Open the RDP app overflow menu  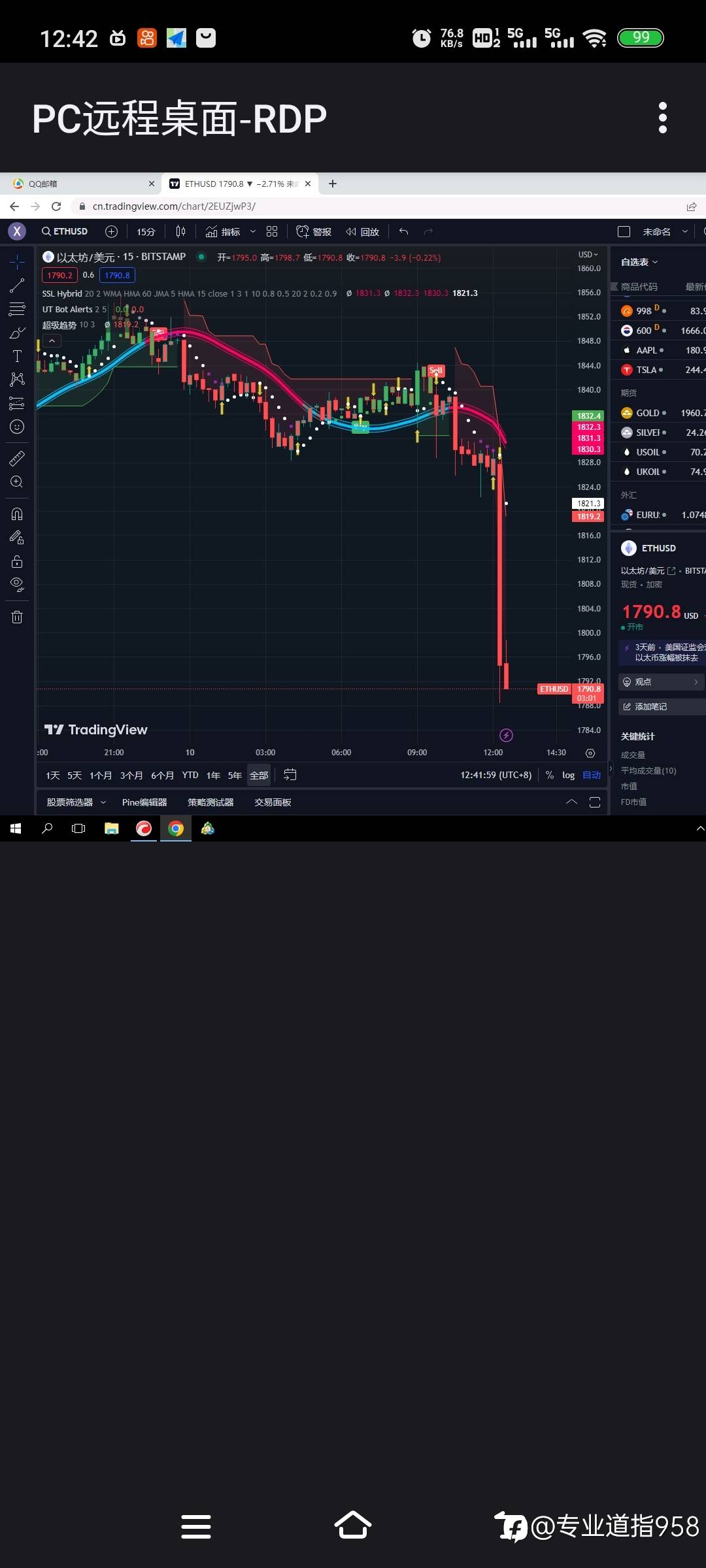coord(663,118)
